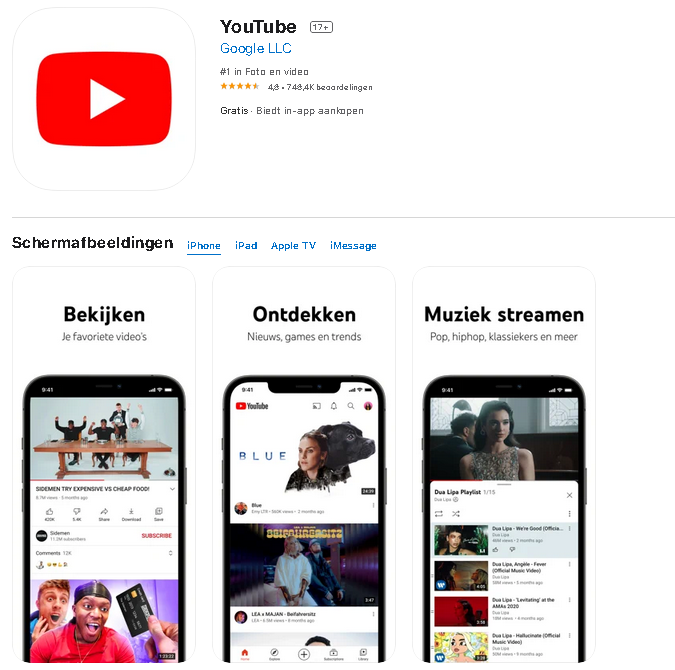Switch to the iPad screenshots tab
The image size is (675, 670).
point(246,246)
